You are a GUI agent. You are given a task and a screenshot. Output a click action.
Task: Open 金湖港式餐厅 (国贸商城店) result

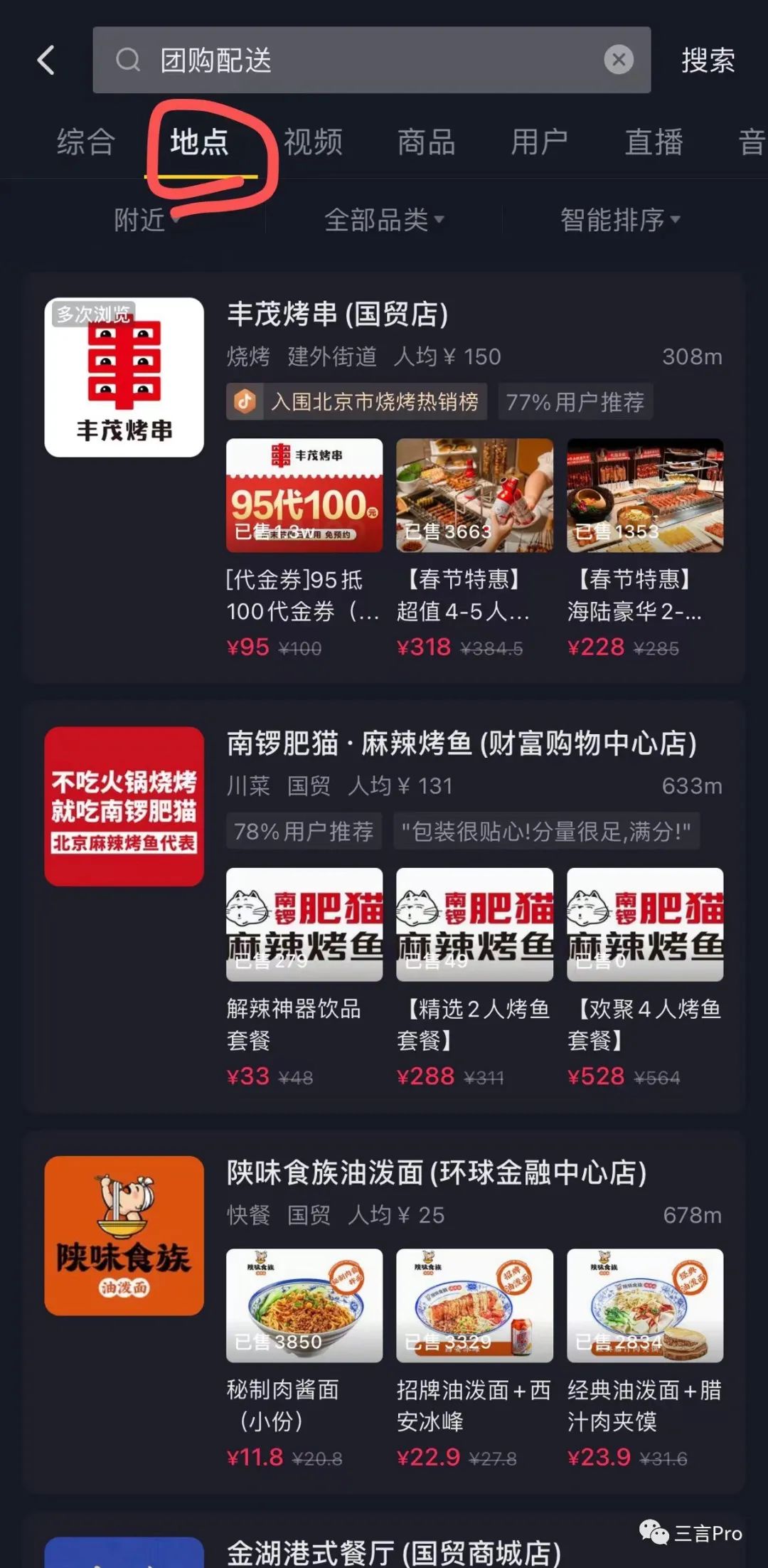coord(394,1551)
